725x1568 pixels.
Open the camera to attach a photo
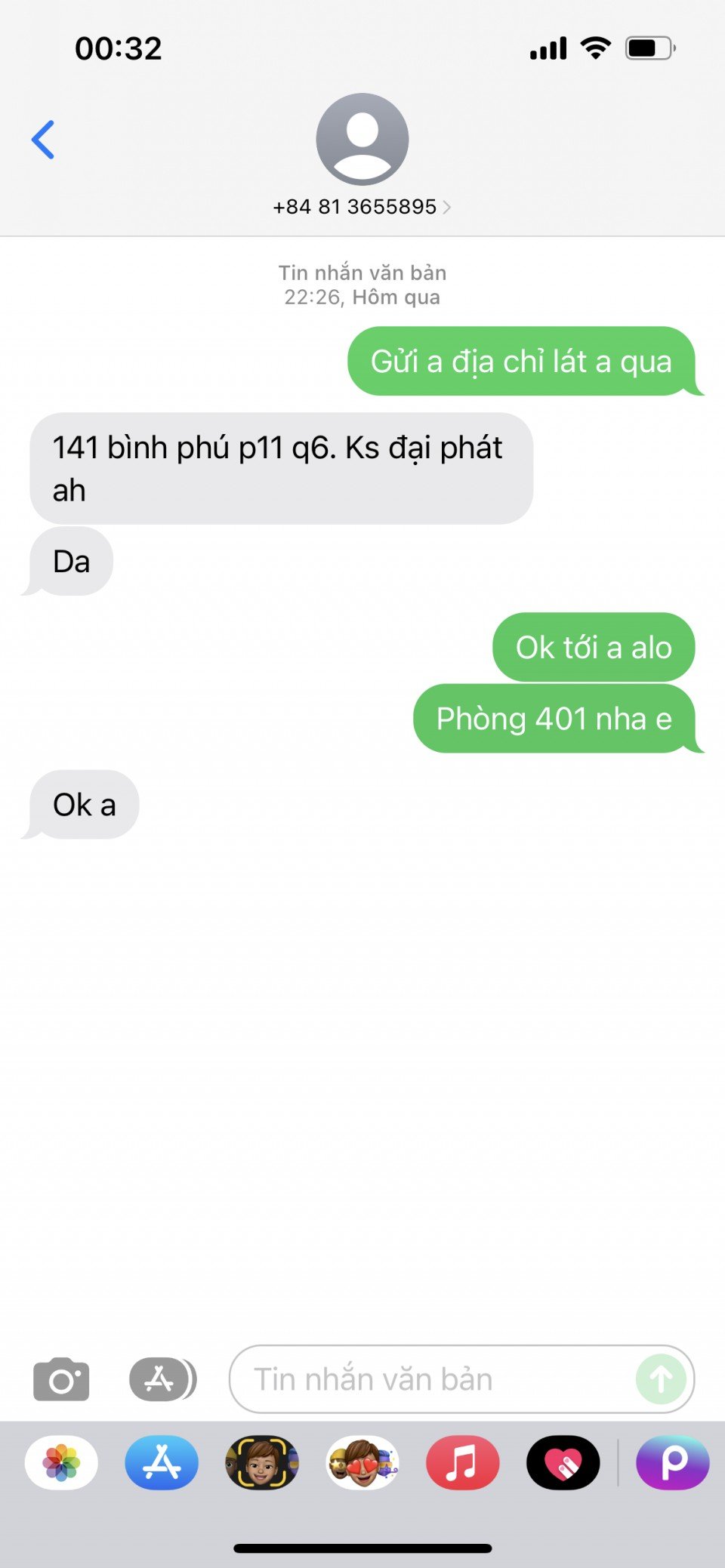tap(61, 1379)
